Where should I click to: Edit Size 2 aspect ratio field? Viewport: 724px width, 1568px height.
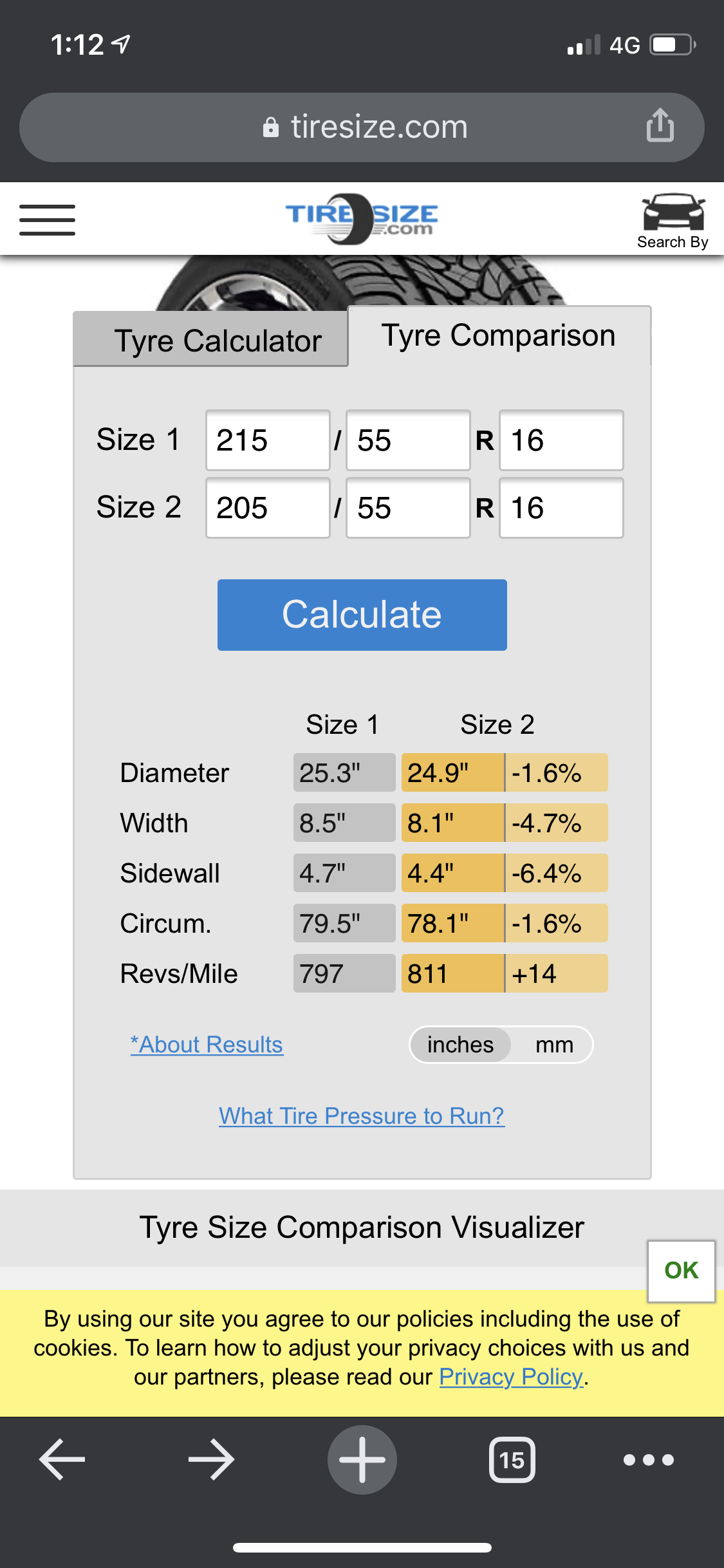408,508
